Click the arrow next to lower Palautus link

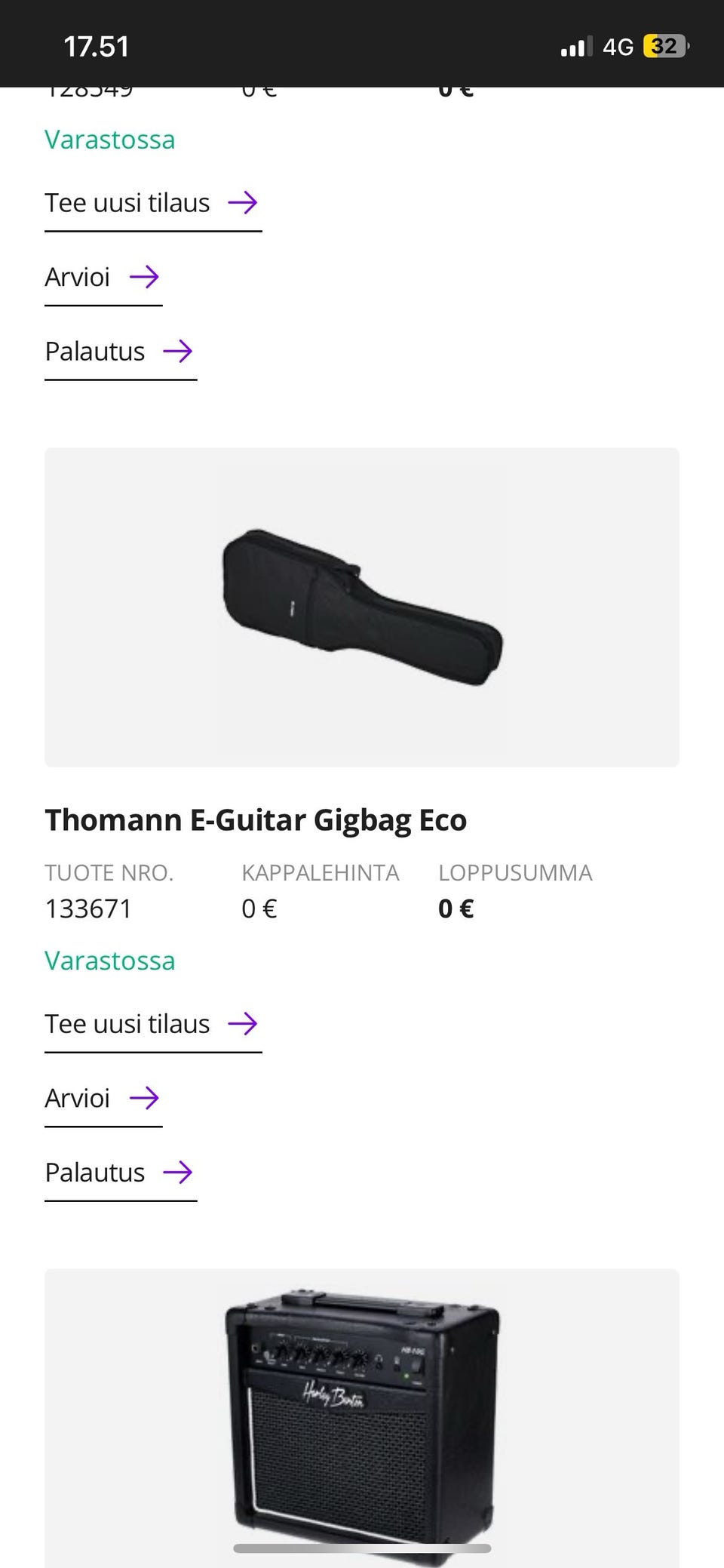(x=179, y=1172)
